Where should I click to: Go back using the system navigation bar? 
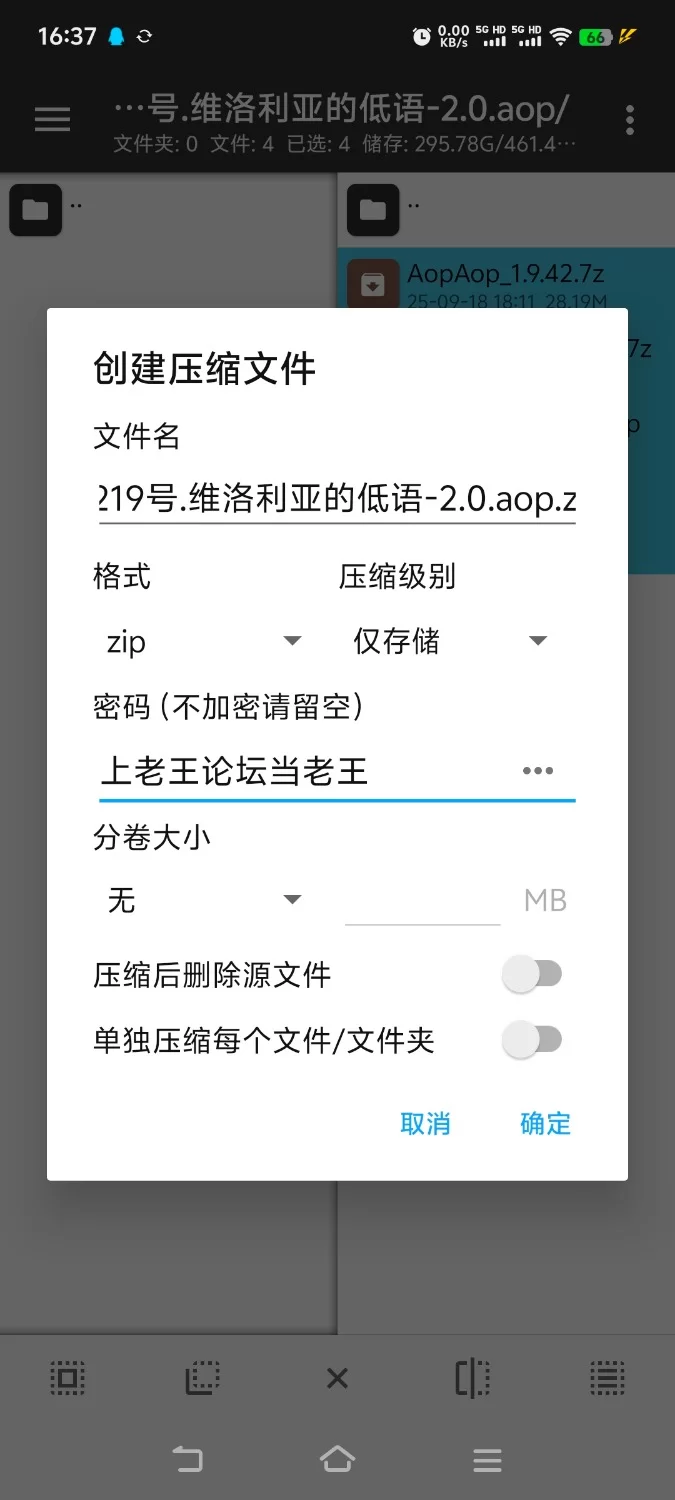pos(188,1460)
